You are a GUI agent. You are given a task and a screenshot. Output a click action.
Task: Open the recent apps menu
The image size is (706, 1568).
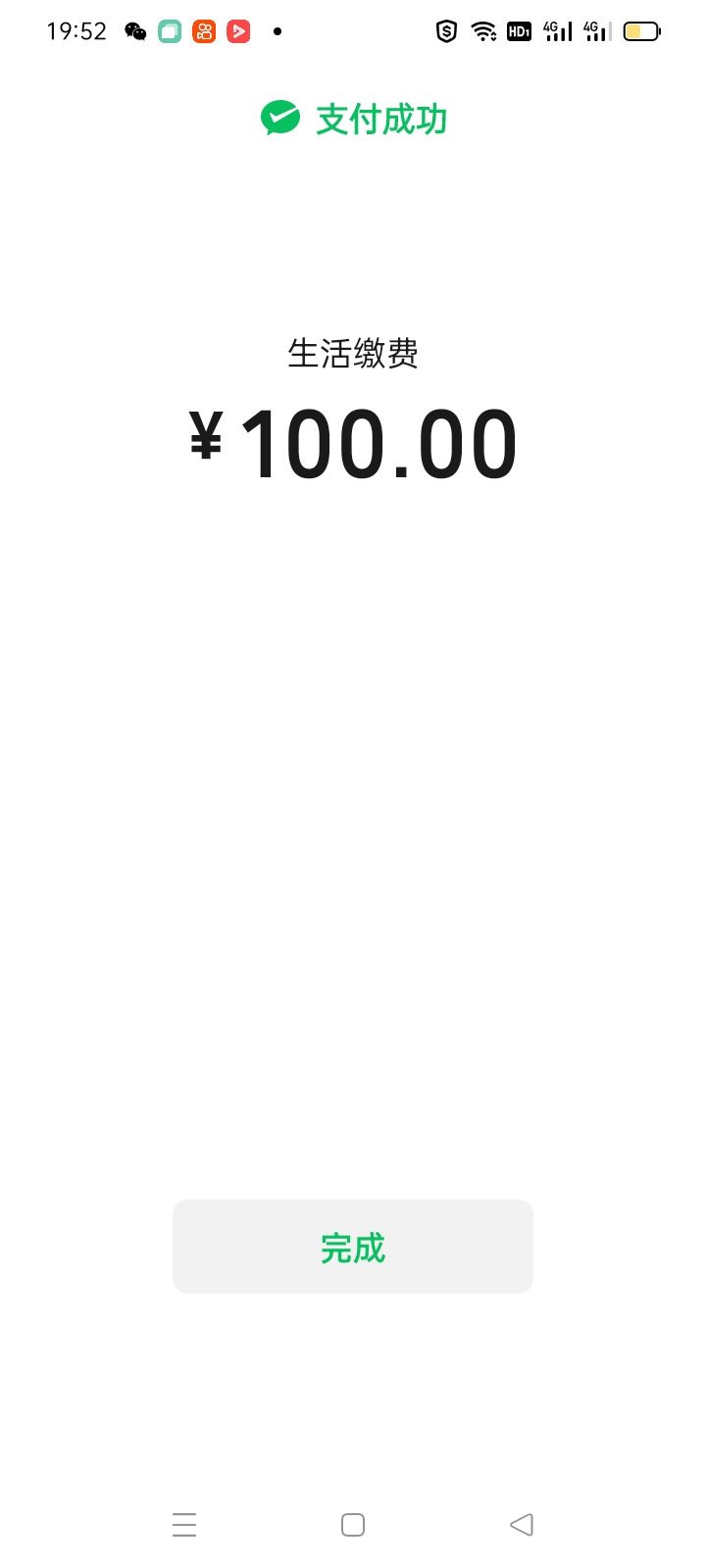coord(184,1525)
